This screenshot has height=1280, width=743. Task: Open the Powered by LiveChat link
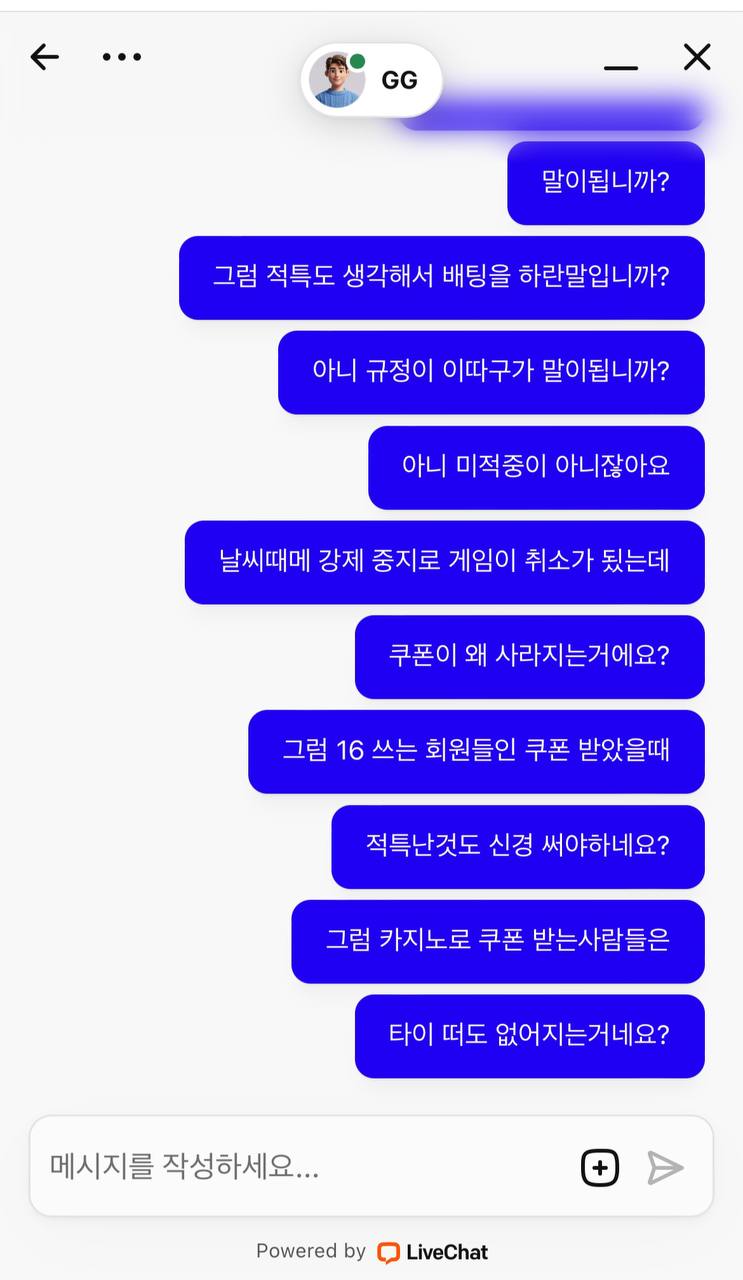tap(372, 1251)
